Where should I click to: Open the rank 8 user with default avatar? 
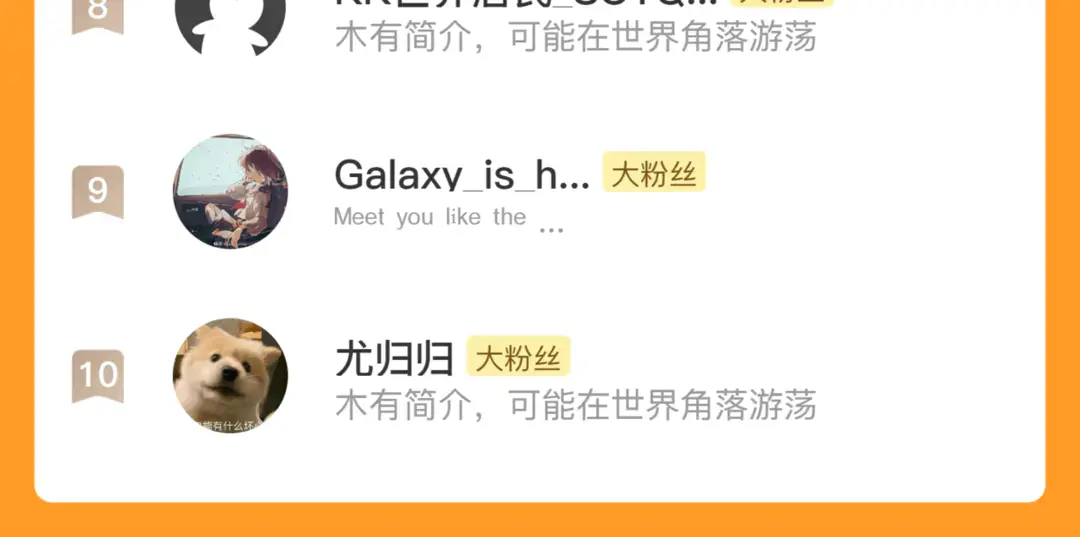pos(540,41)
